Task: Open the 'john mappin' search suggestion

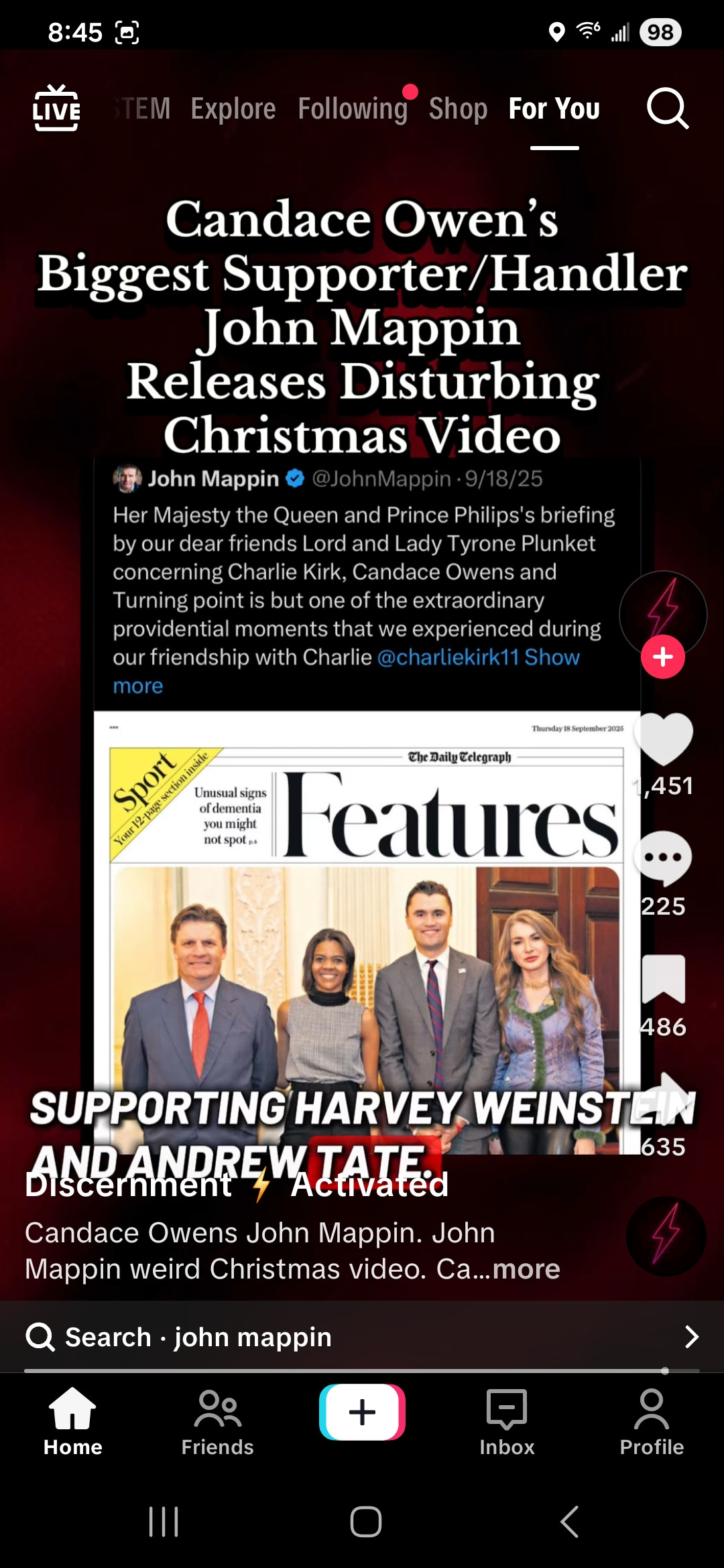Action: (x=362, y=1337)
